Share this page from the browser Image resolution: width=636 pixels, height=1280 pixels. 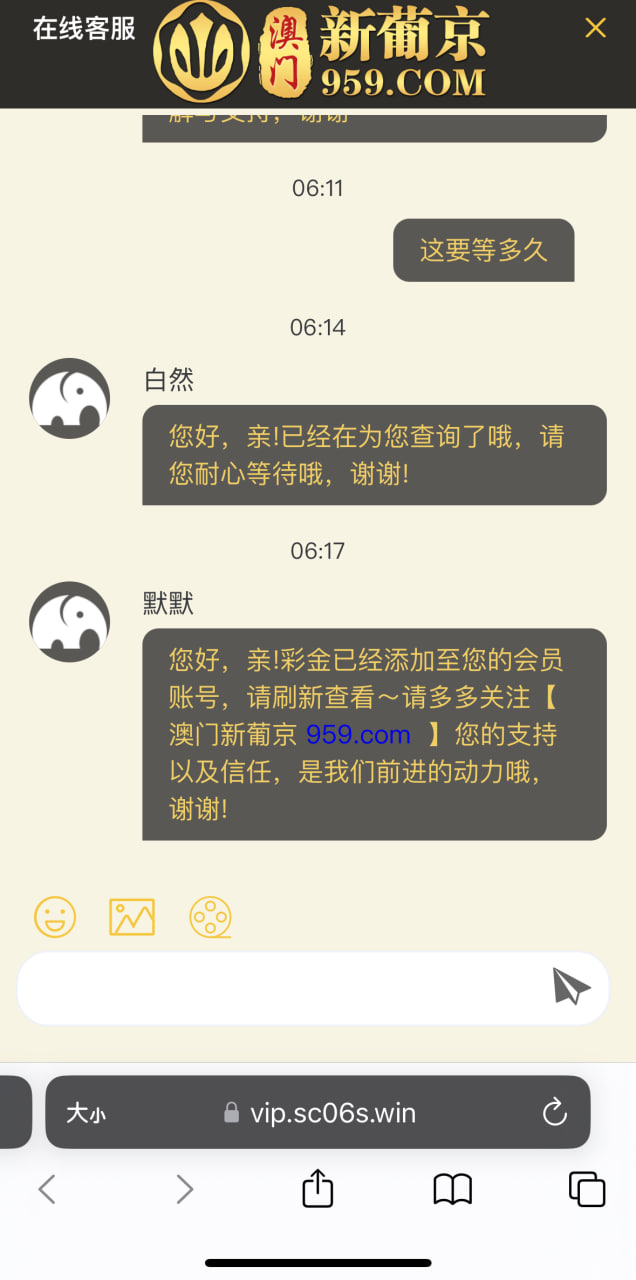[317, 1188]
